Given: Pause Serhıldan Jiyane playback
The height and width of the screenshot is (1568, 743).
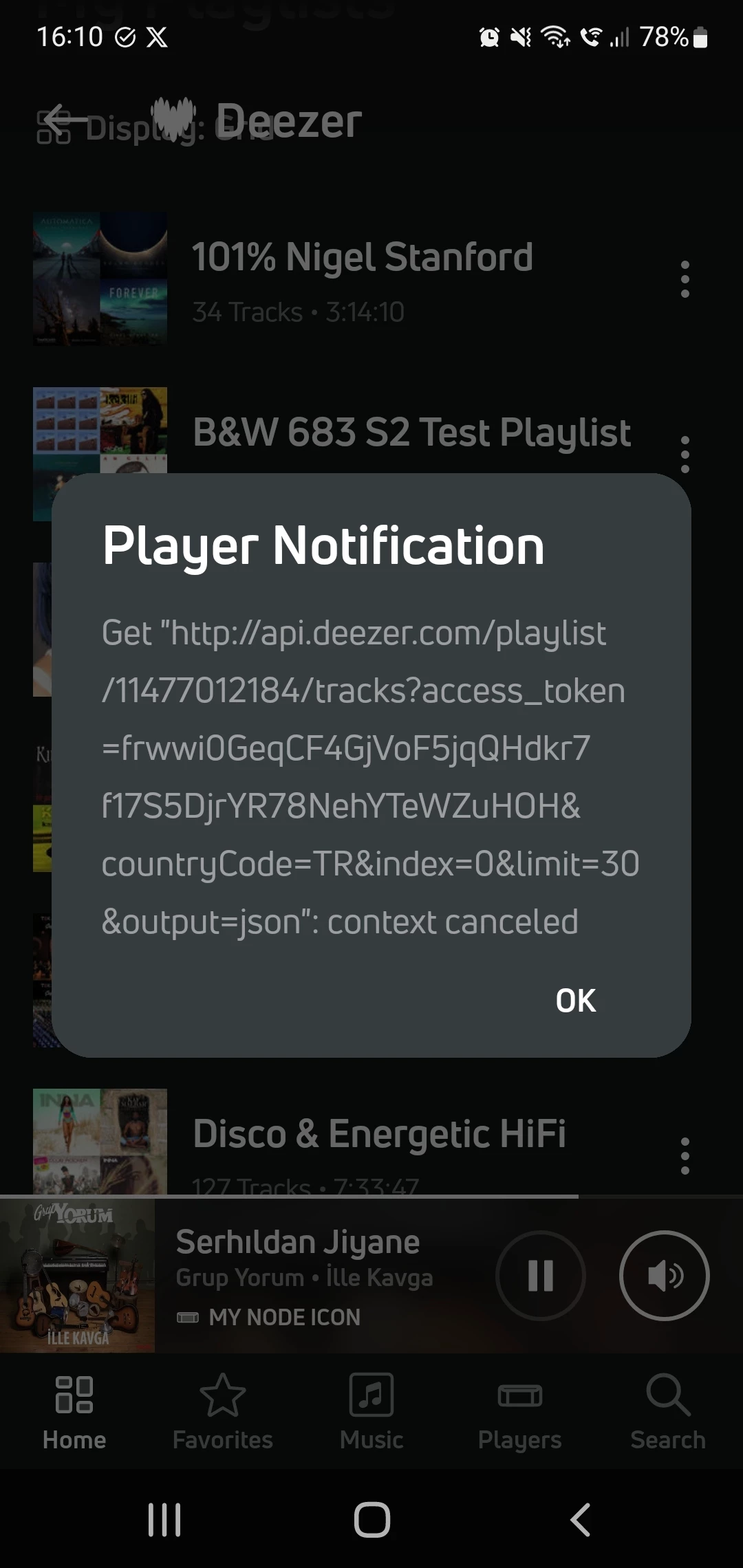Looking at the screenshot, I should pos(541,1276).
